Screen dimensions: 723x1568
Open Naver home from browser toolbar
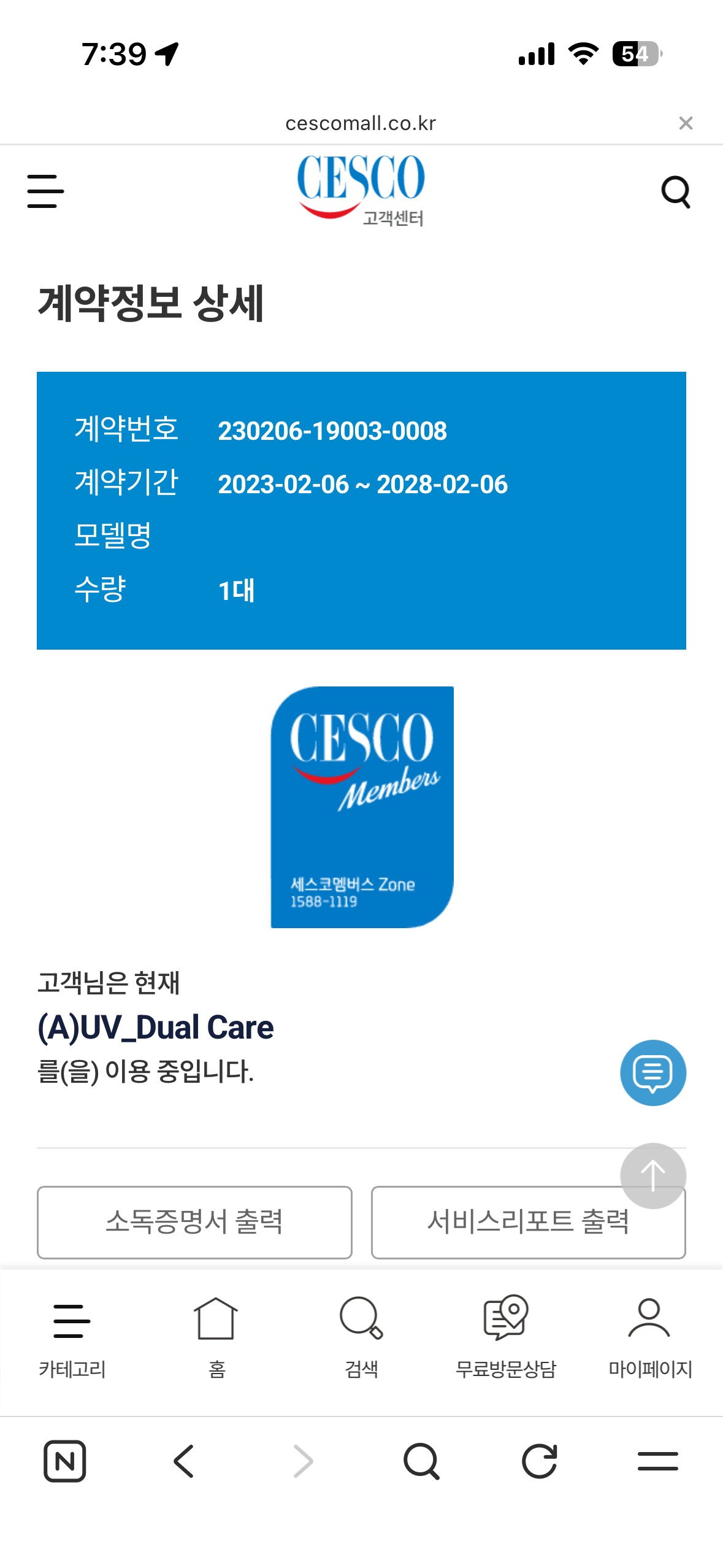(x=65, y=1461)
